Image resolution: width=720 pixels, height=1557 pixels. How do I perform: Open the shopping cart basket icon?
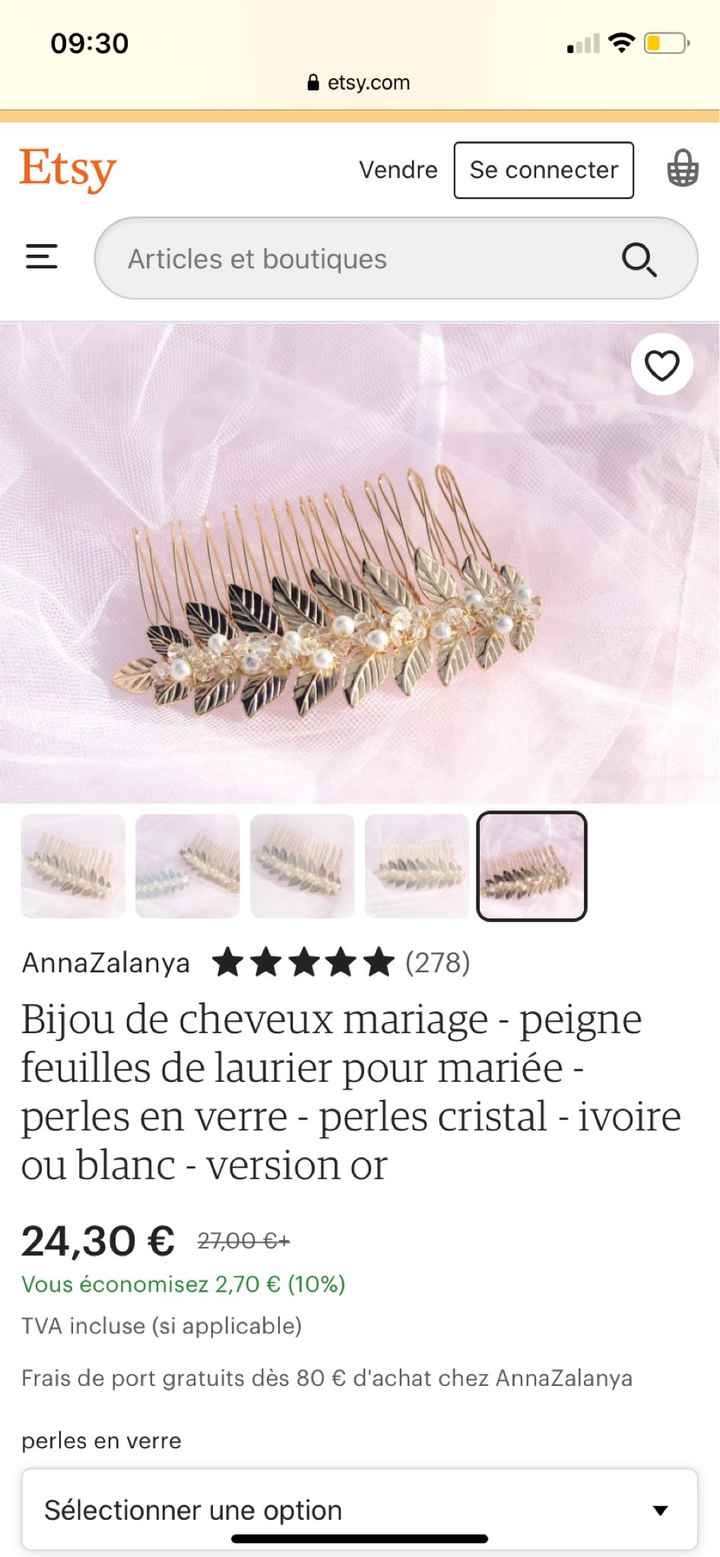coord(681,170)
